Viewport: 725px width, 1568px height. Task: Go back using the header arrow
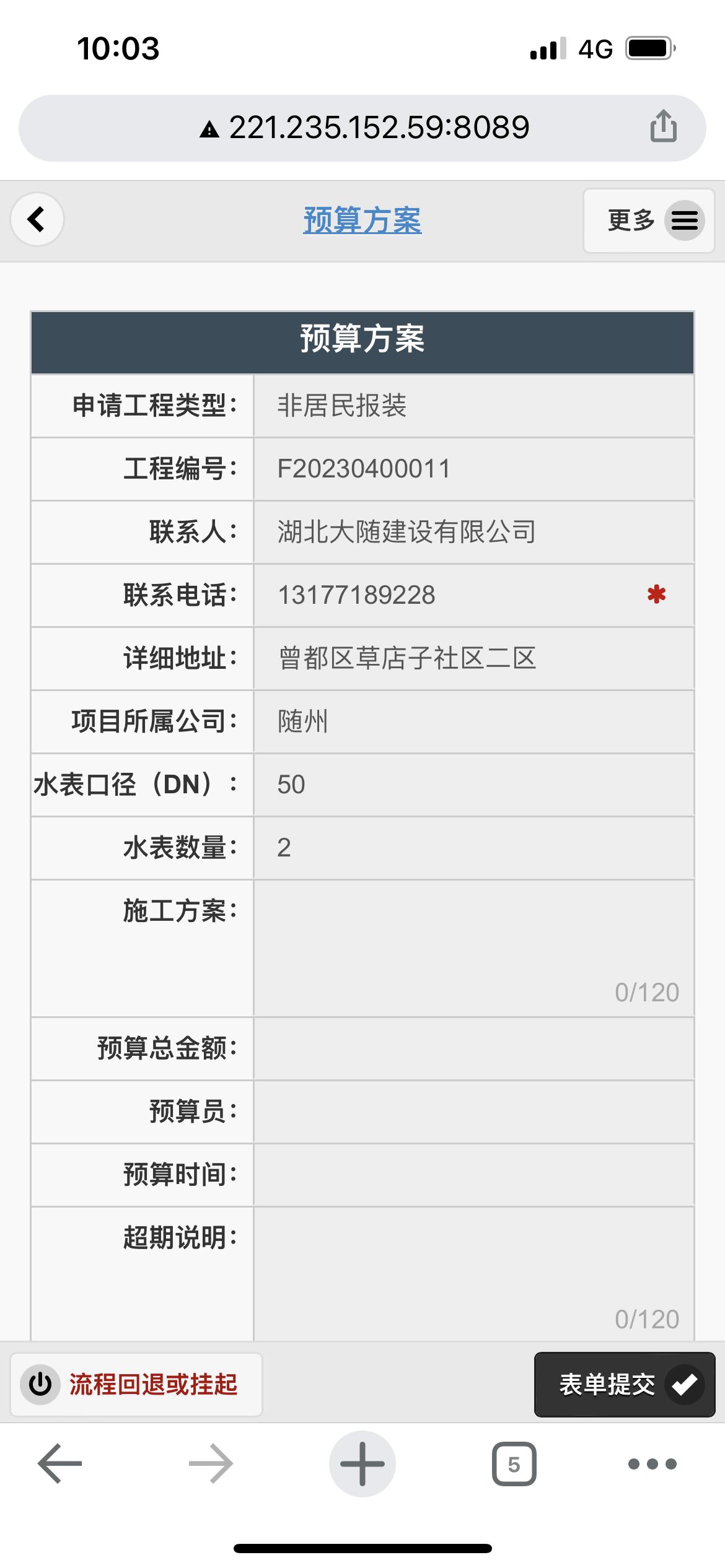pos(37,219)
